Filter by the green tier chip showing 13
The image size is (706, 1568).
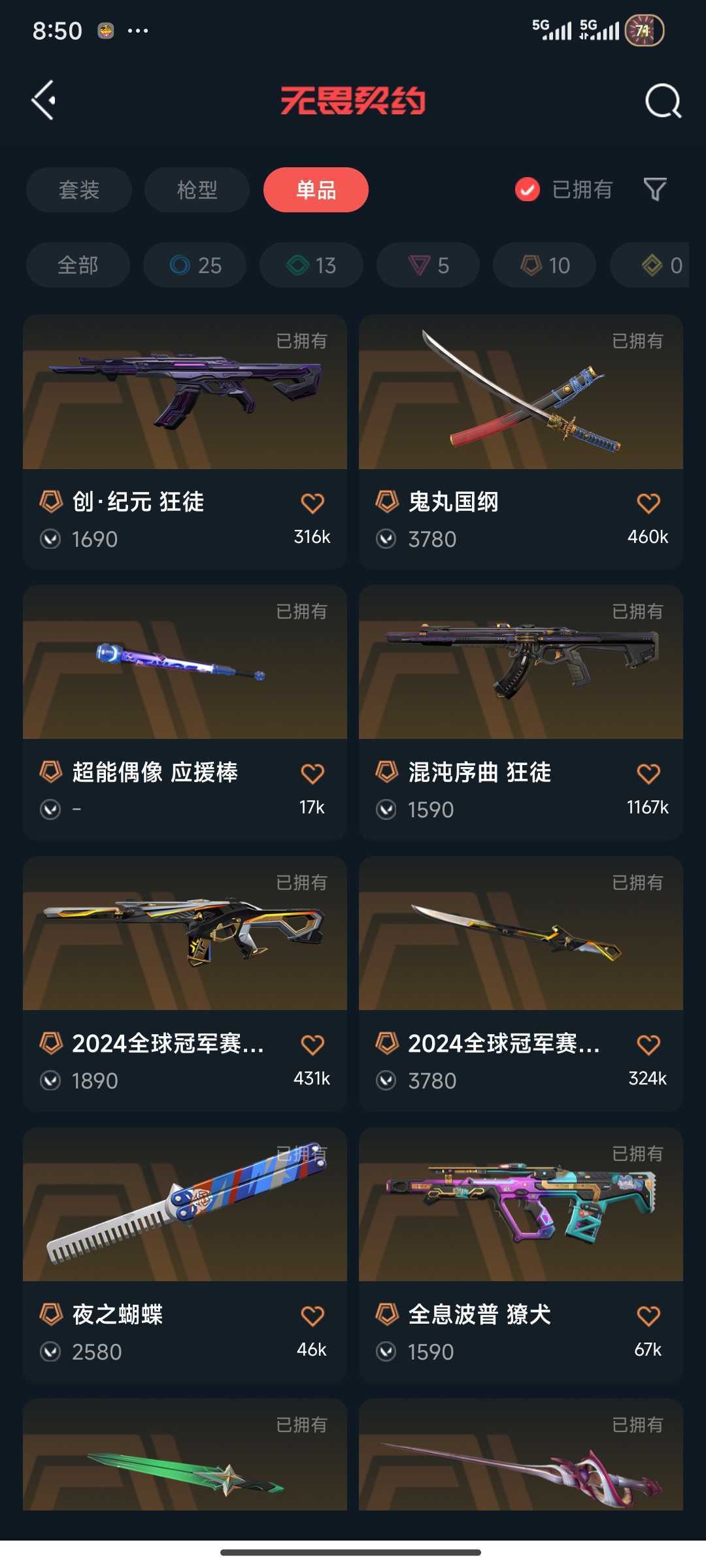(x=311, y=265)
